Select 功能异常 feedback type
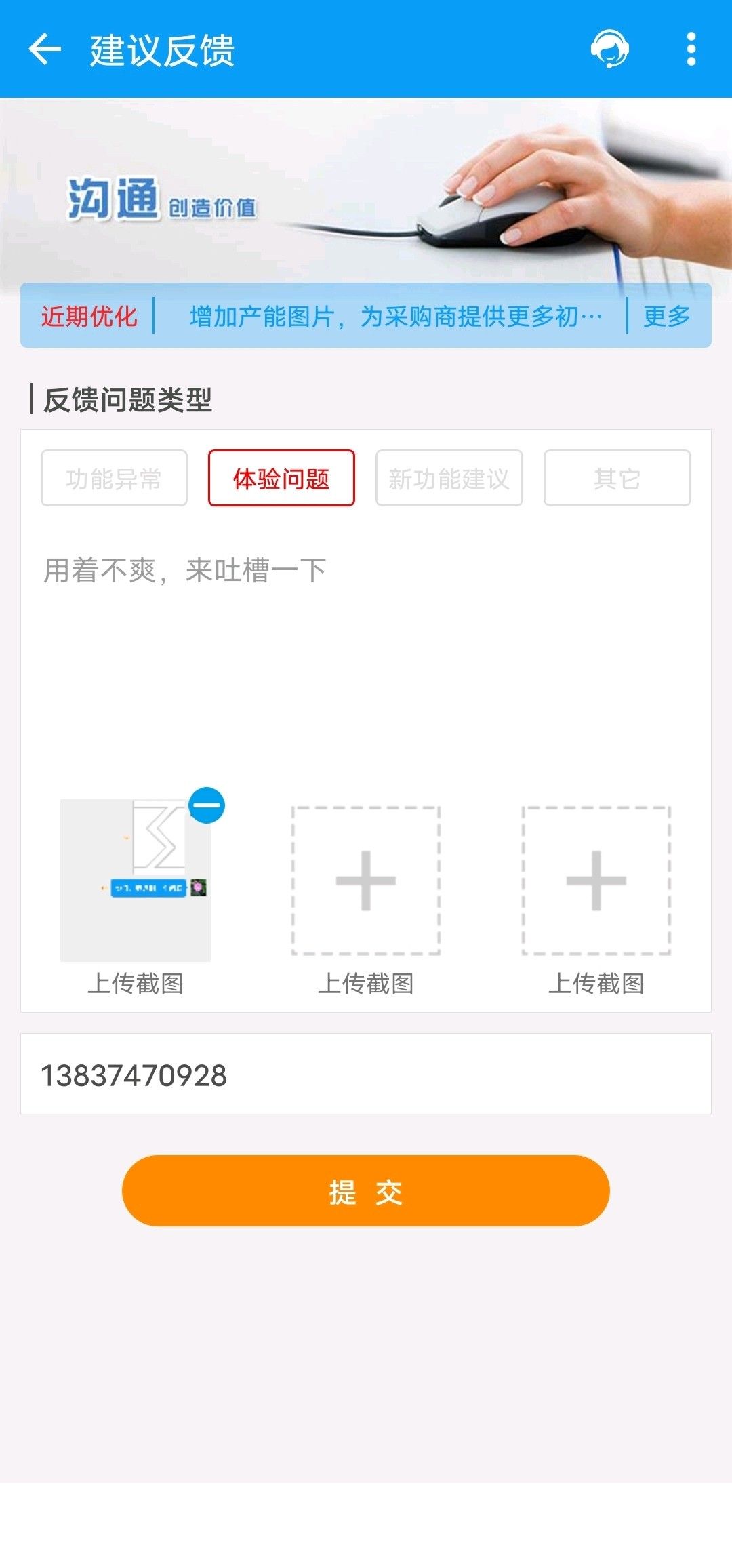 (114, 479)
